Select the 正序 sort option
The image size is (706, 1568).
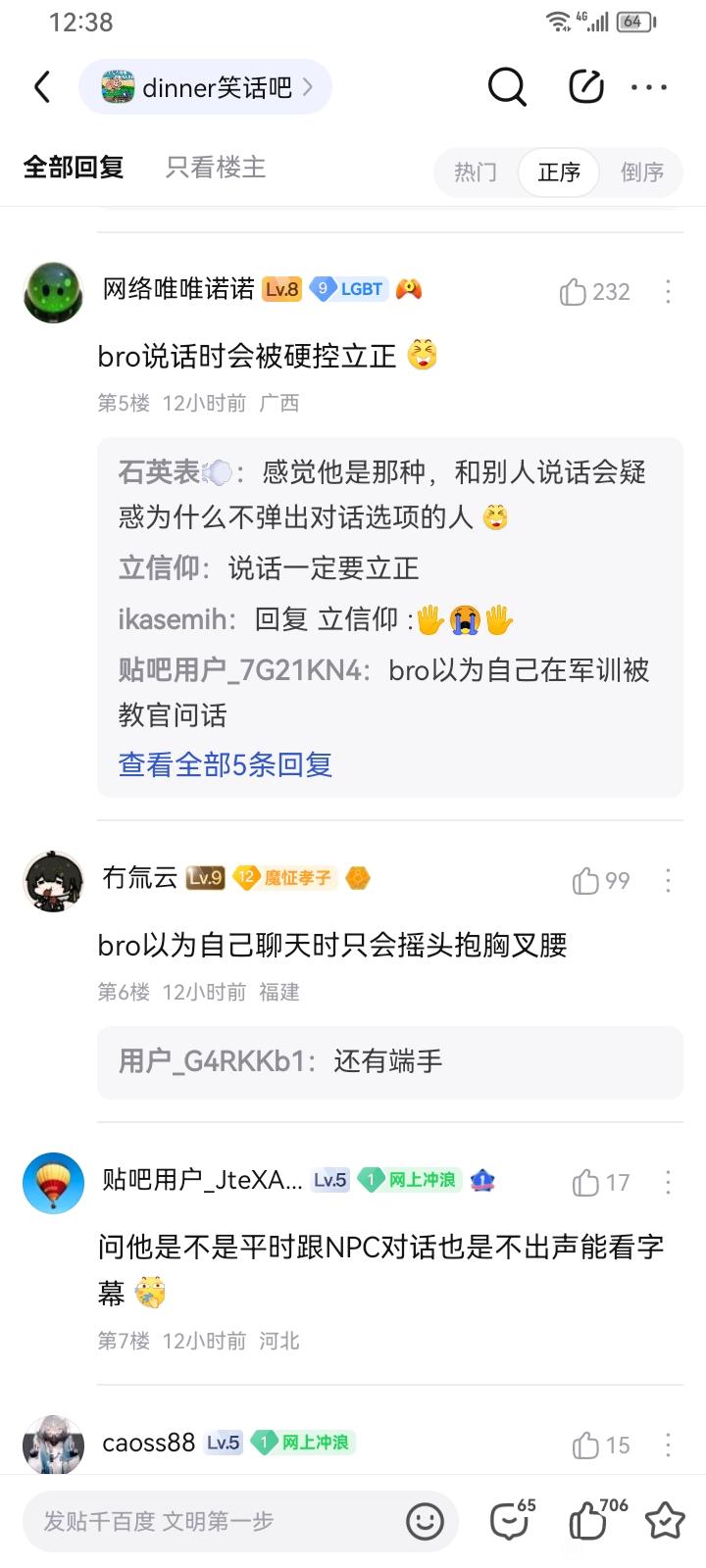(x=559, y=172)
